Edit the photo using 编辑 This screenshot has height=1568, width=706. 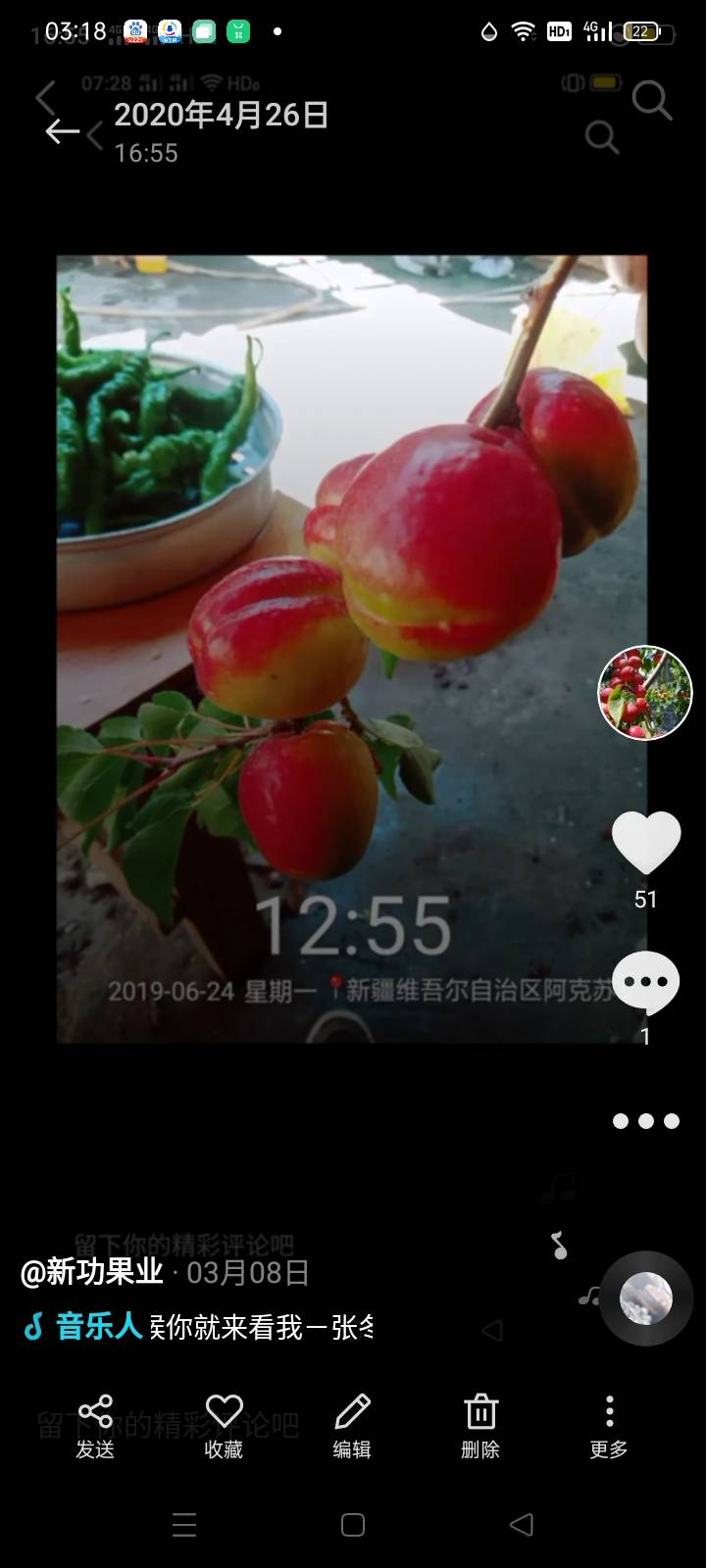point(352,1427)
